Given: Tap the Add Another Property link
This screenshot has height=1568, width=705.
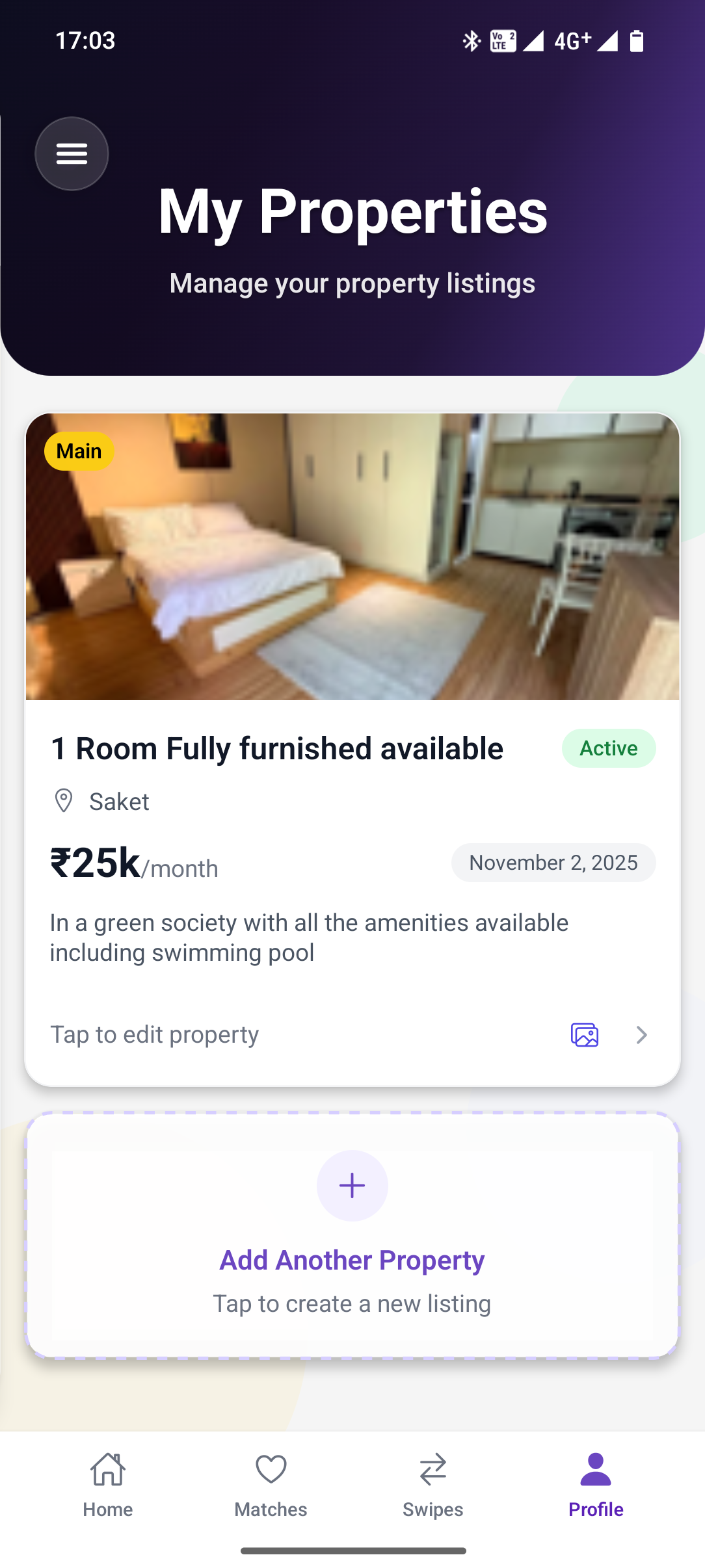Looking at the screenshot, I should pyautogui.click(x=352, y=1259).
